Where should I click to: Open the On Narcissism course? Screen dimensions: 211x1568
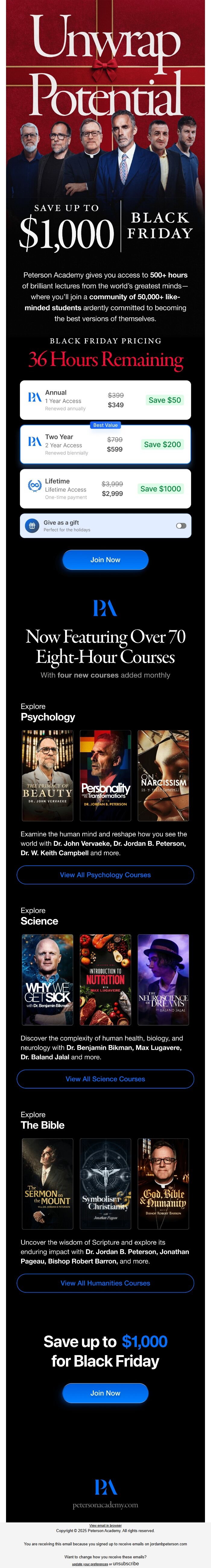pyautogui.click(x=163, y=775)
